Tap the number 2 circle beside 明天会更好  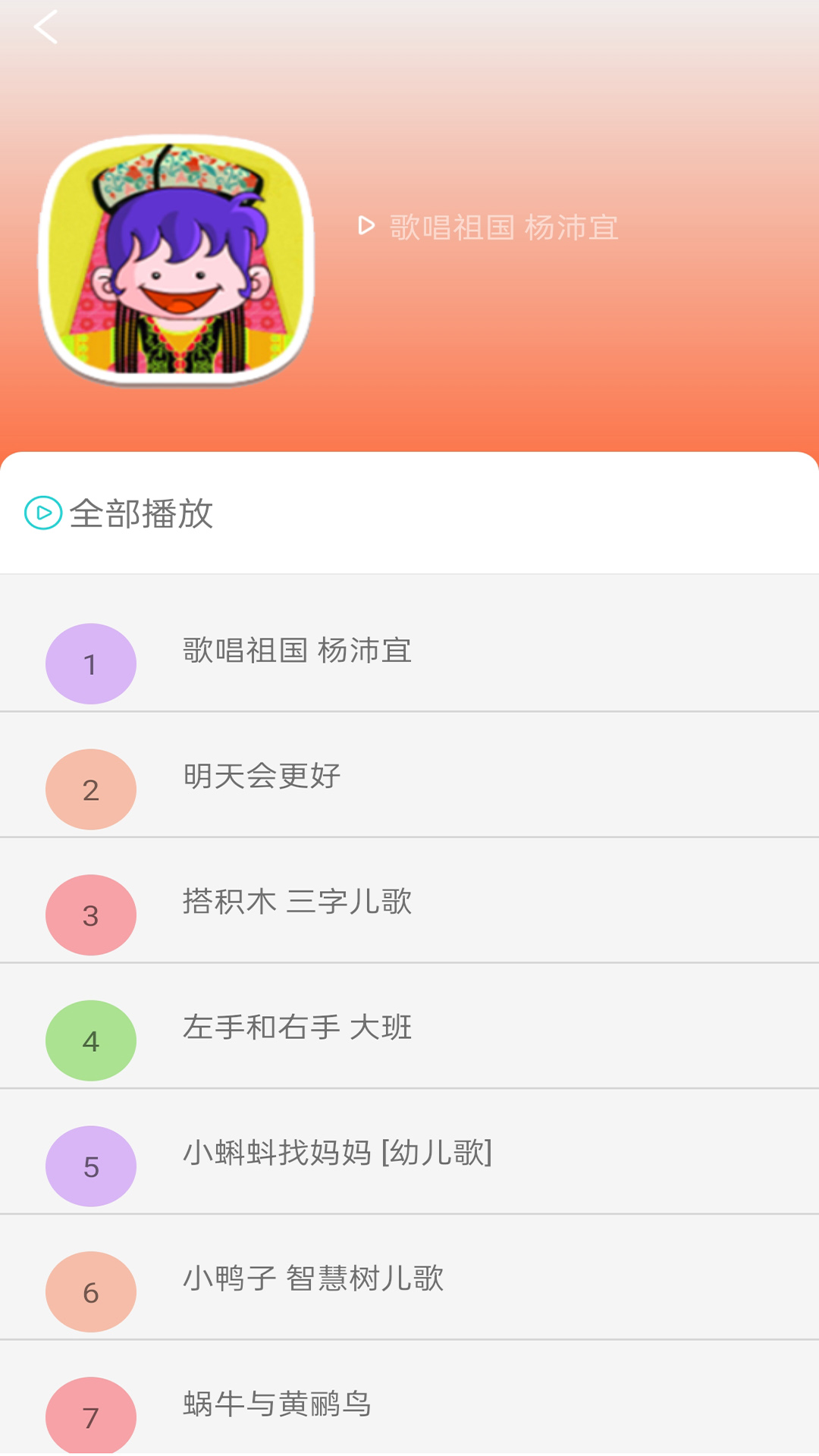(91, 789)
